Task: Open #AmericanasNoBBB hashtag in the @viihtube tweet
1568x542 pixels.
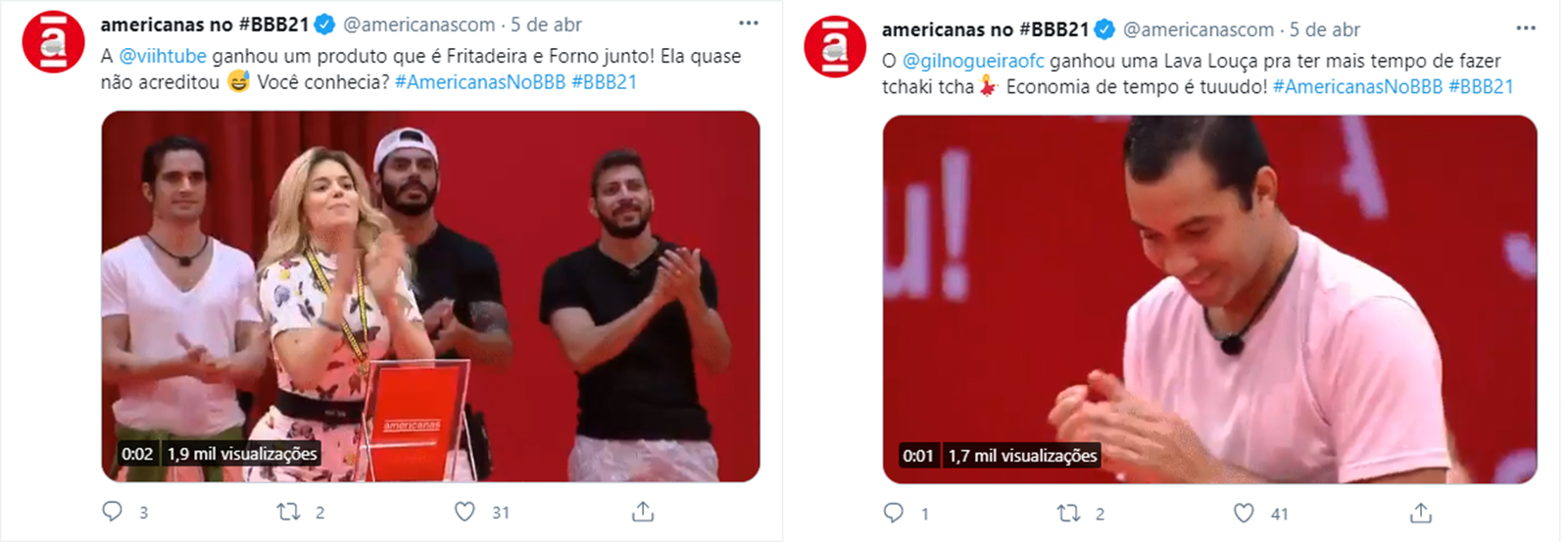Action: [x=479, y=82]
